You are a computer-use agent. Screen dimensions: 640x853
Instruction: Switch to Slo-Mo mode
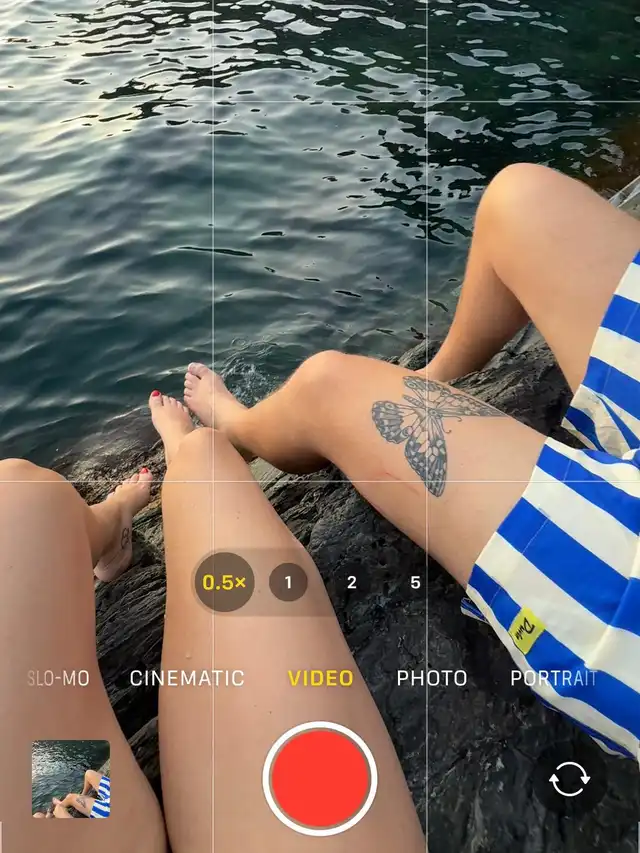pyautogui.click(x=58, y=678)
